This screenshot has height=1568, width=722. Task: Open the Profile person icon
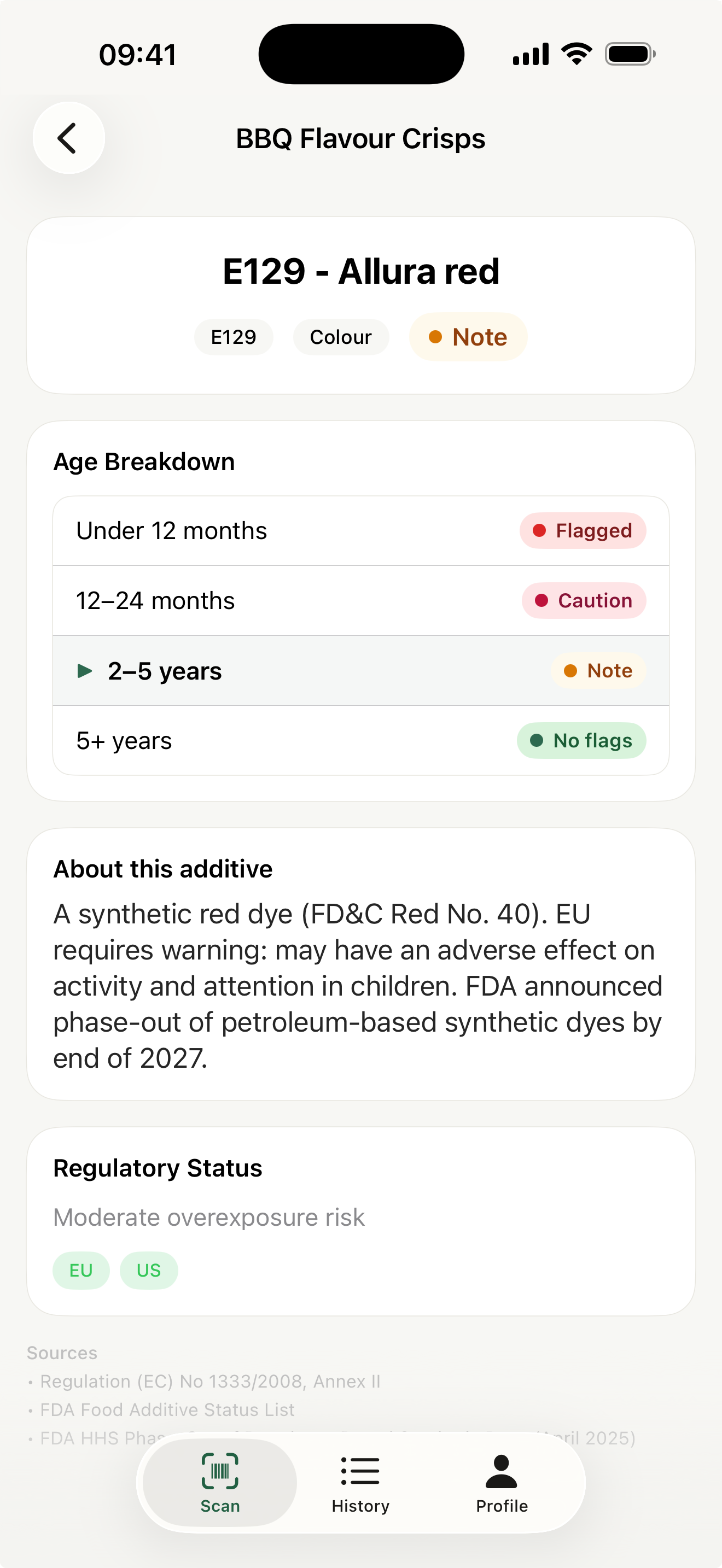pos(500,1472)
